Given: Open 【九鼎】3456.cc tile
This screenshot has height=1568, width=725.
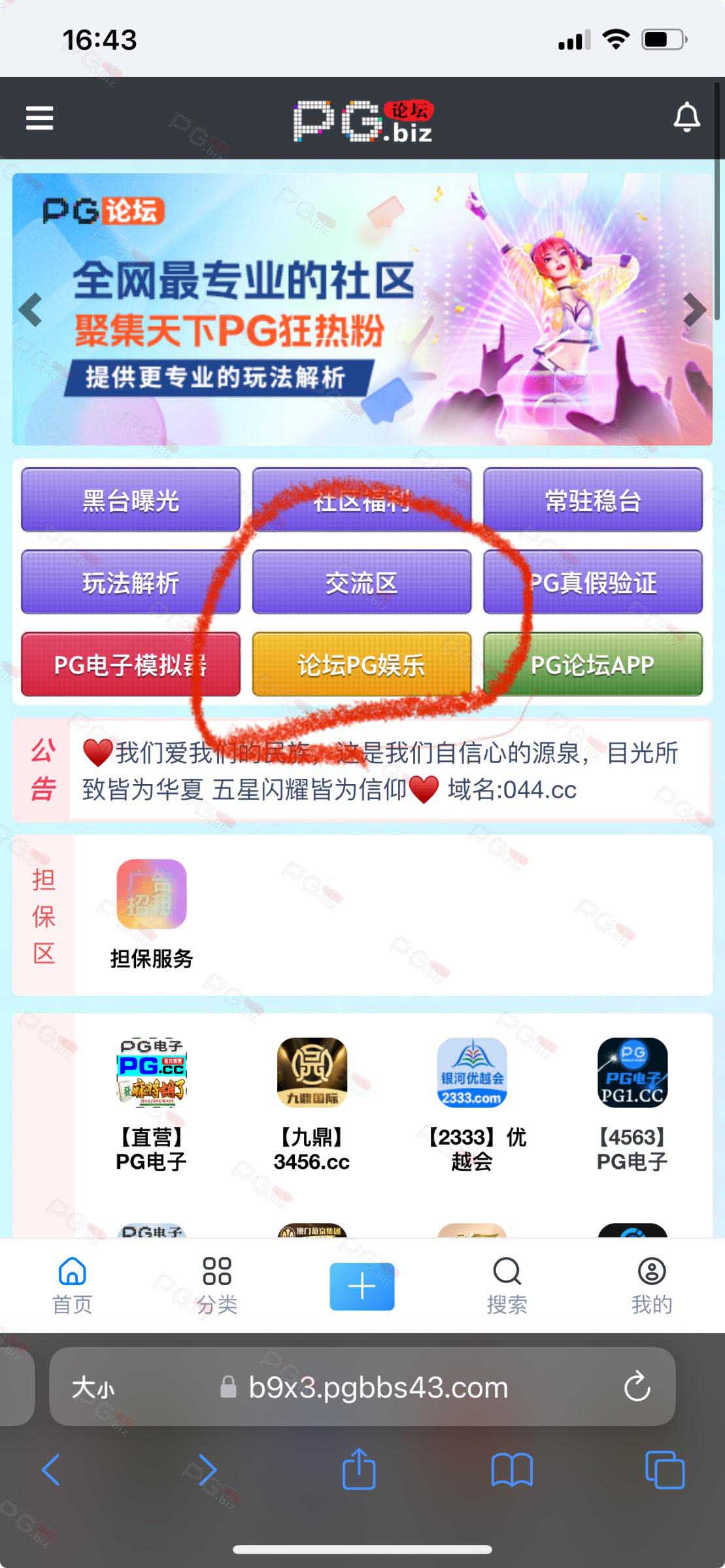Looking at the screenshot, I should coord(312,1104).
